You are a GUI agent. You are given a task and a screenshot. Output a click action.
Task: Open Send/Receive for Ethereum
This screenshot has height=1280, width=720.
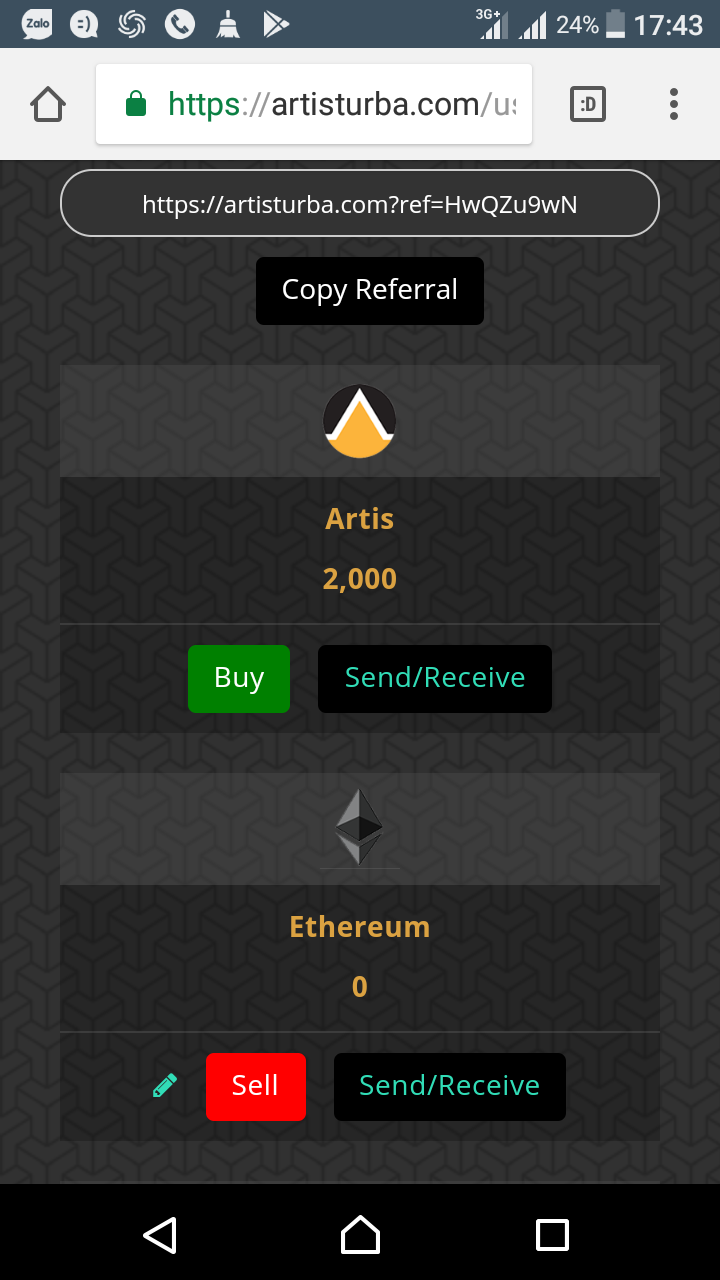[450, 1086]
